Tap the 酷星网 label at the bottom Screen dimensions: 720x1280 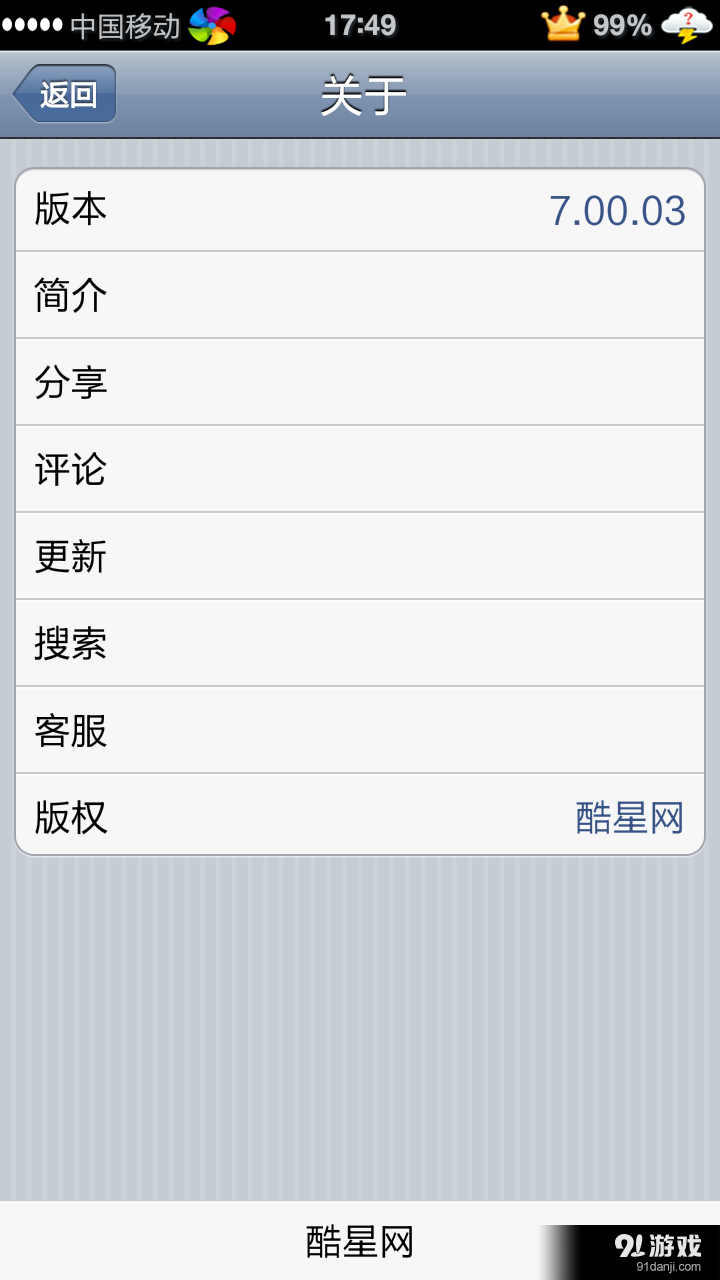[x=358, y=1243]
